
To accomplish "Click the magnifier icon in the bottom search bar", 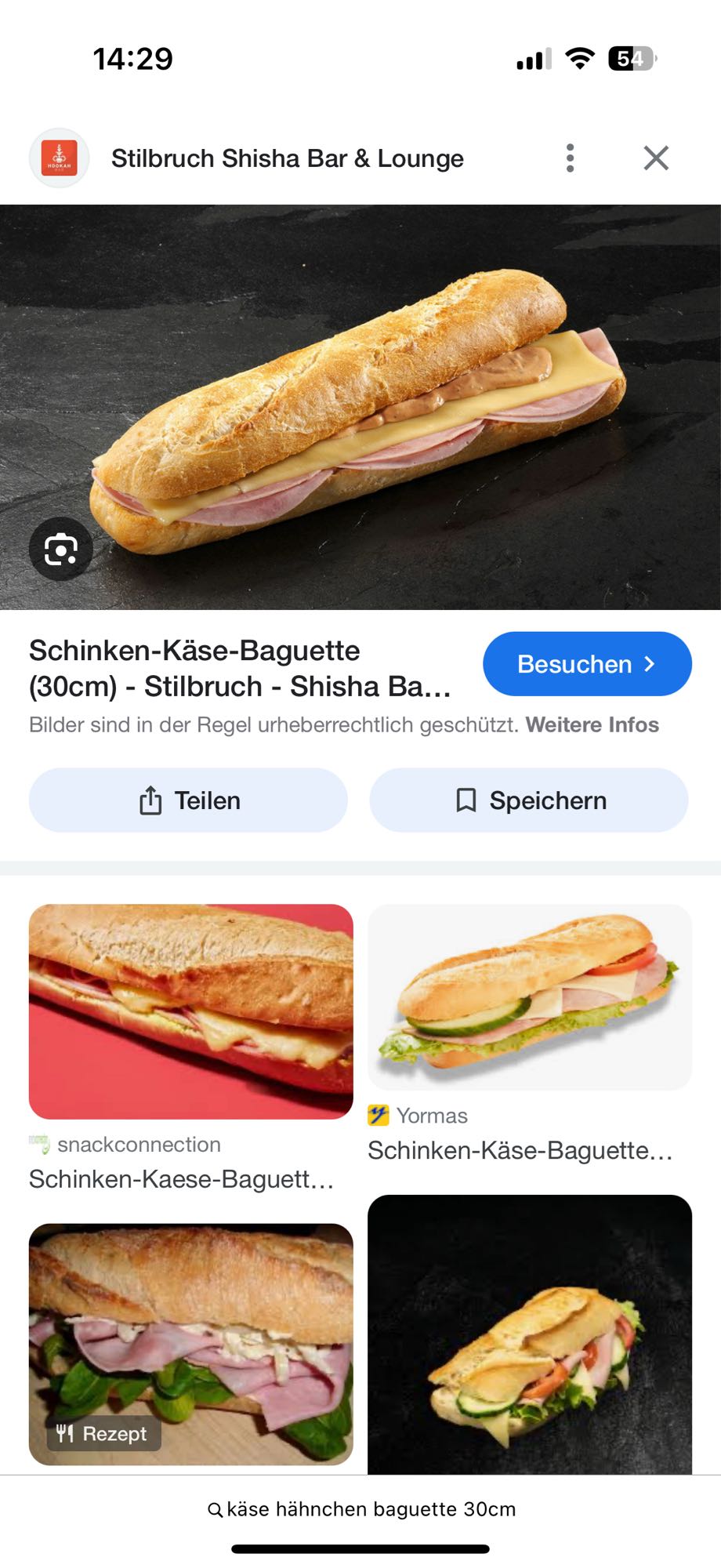I will point(216,1509).
